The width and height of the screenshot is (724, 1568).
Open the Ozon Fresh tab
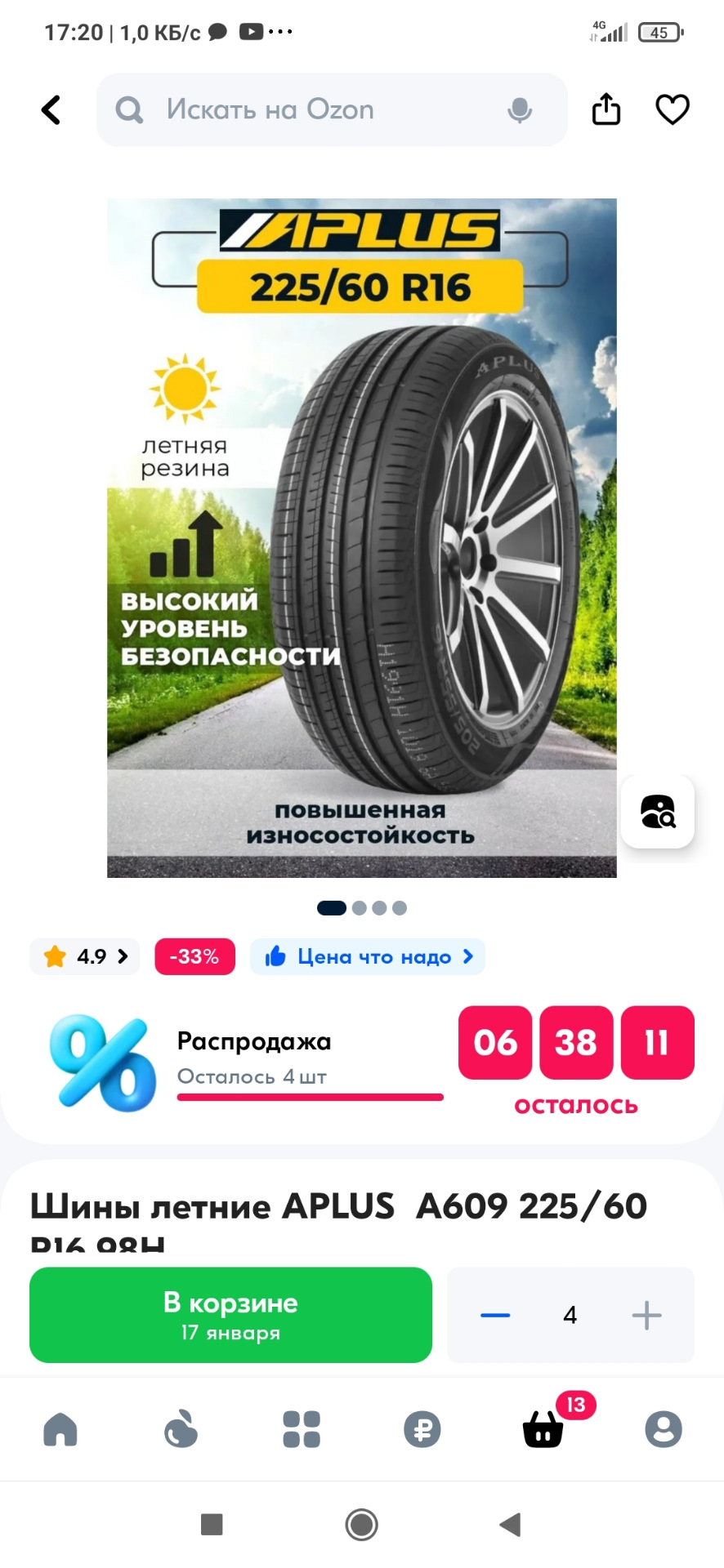coord(181,1429)
